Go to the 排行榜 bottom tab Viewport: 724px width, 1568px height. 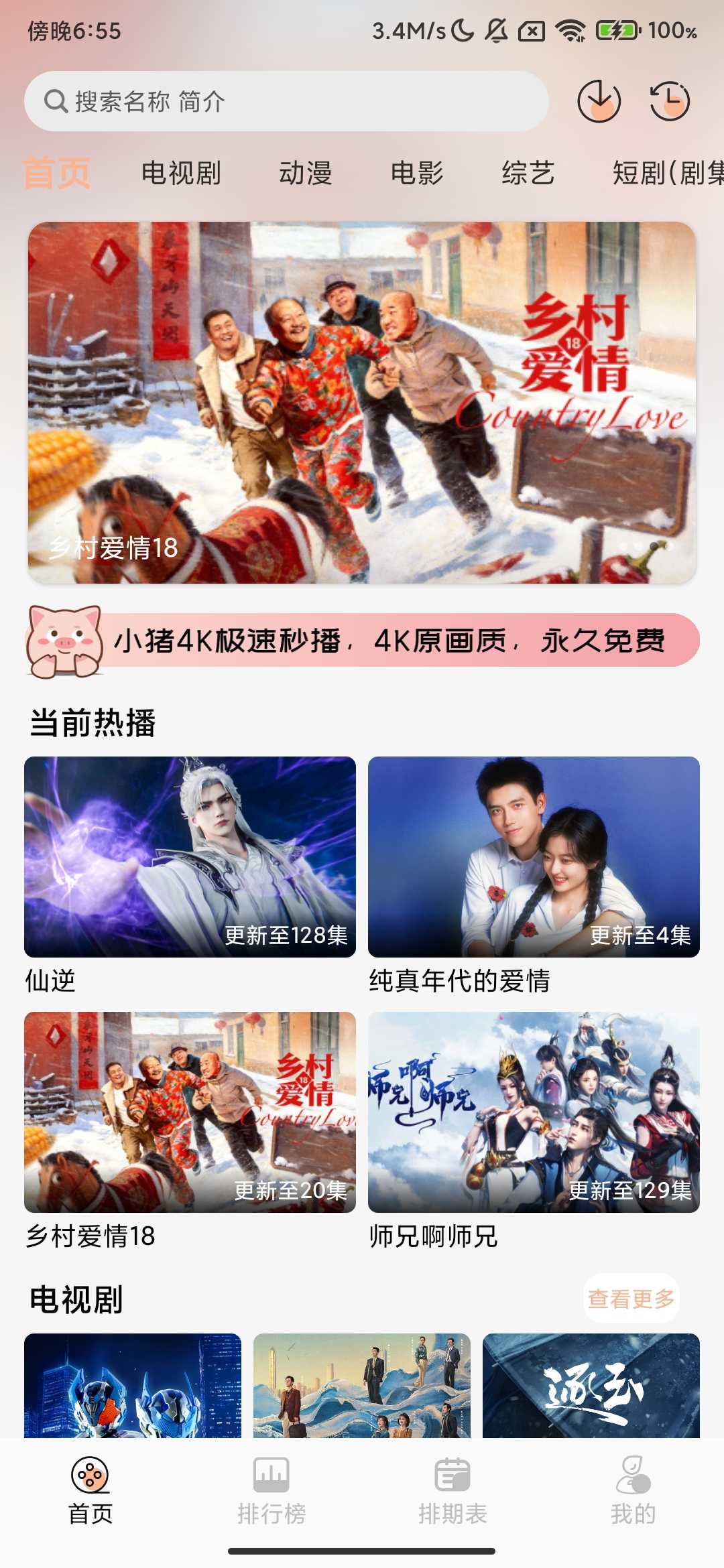271,1486
